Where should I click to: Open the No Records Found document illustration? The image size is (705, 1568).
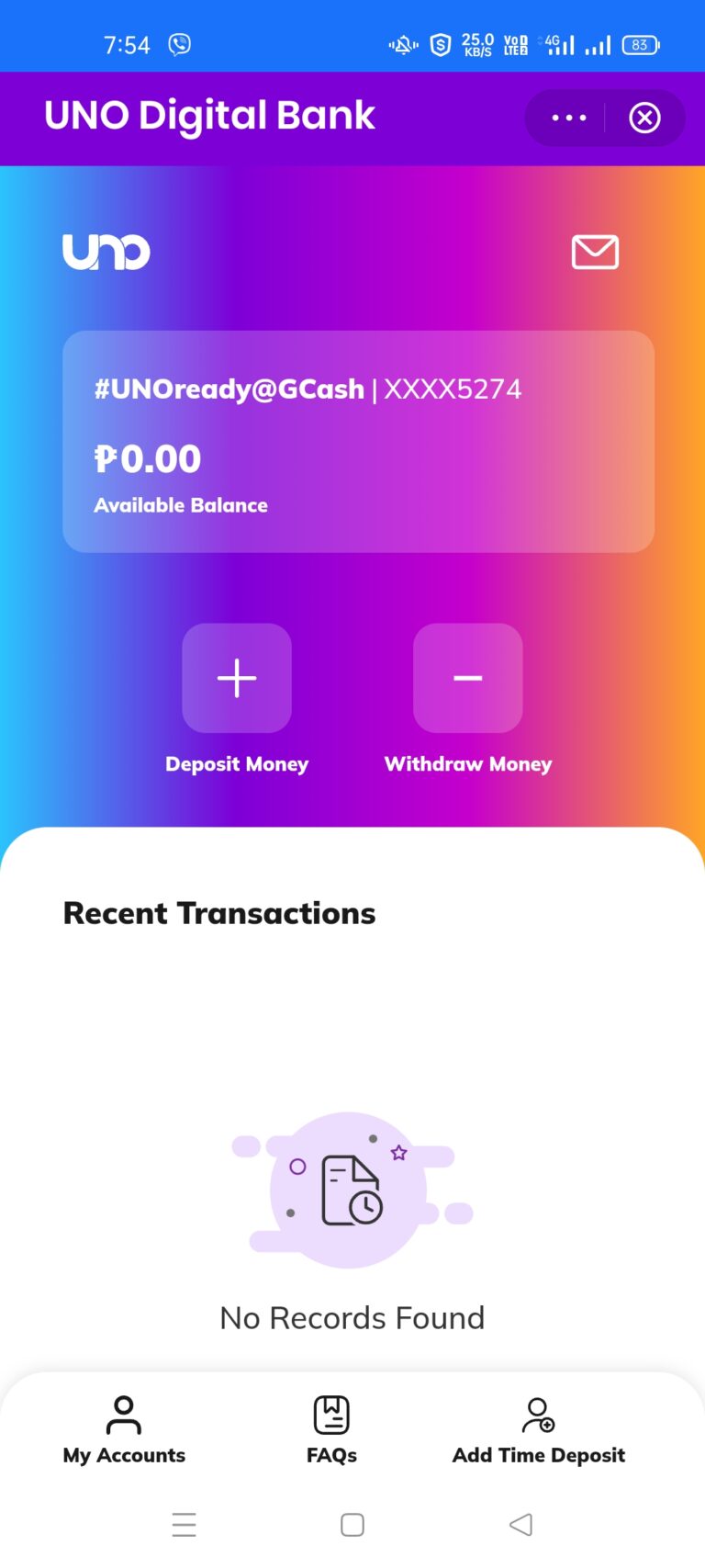[x=352, y=1190]
